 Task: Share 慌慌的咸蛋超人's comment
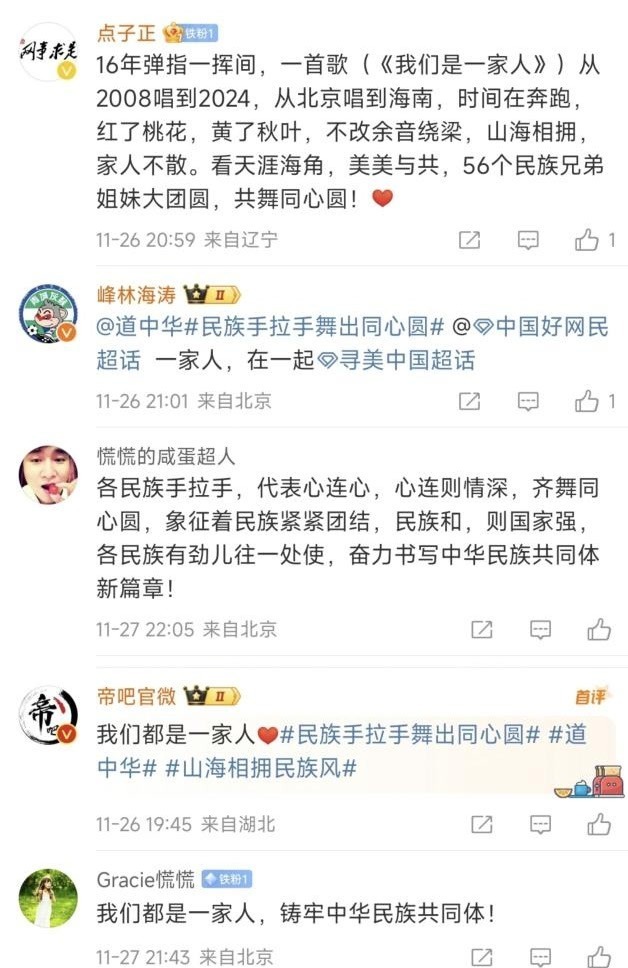click(481, 629)
